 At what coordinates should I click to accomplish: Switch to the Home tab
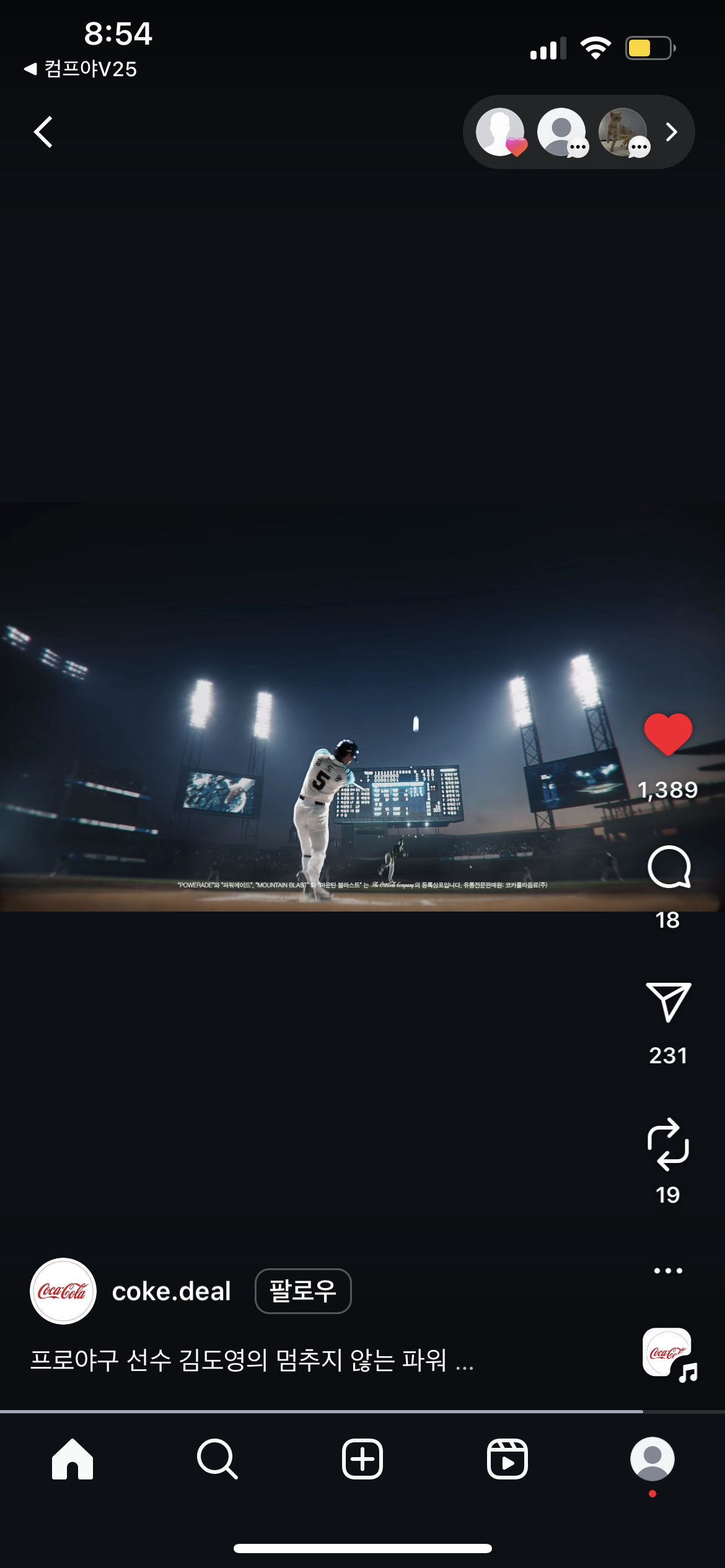[72, 1459]
